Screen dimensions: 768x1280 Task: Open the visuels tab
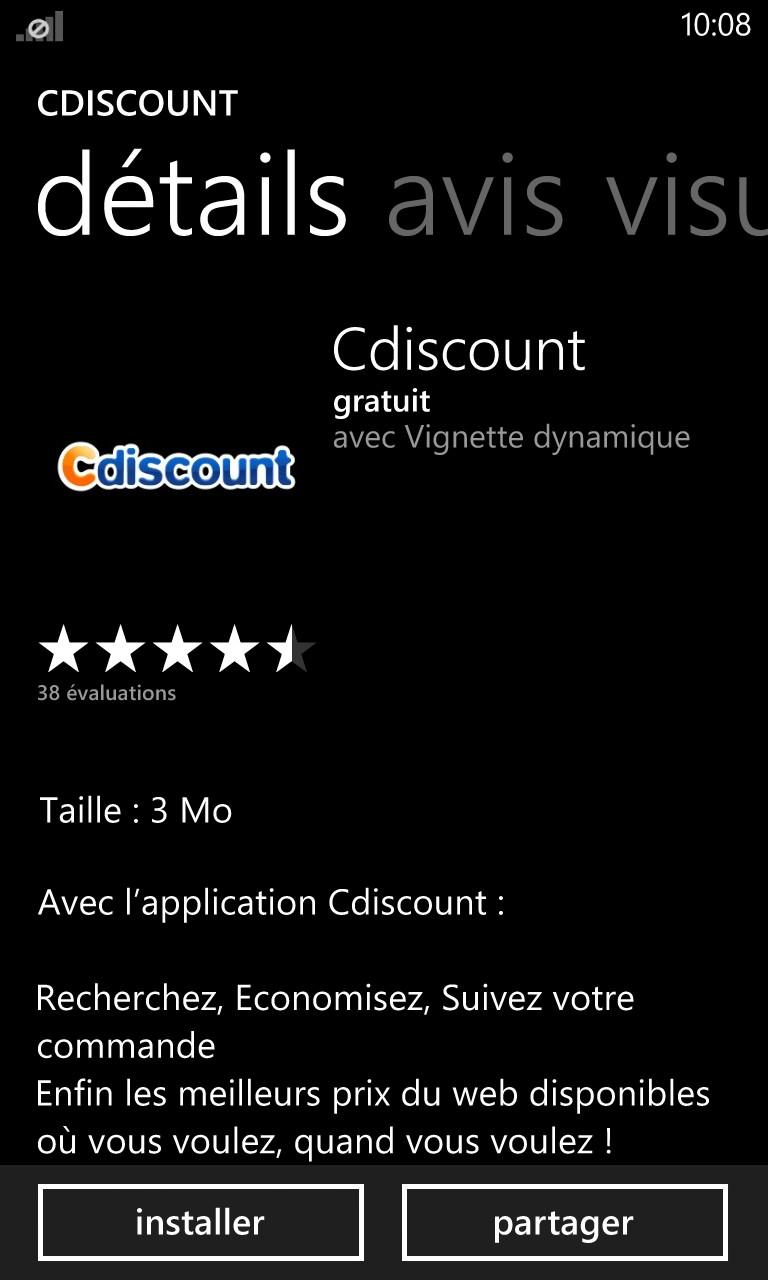click(688, 195)
